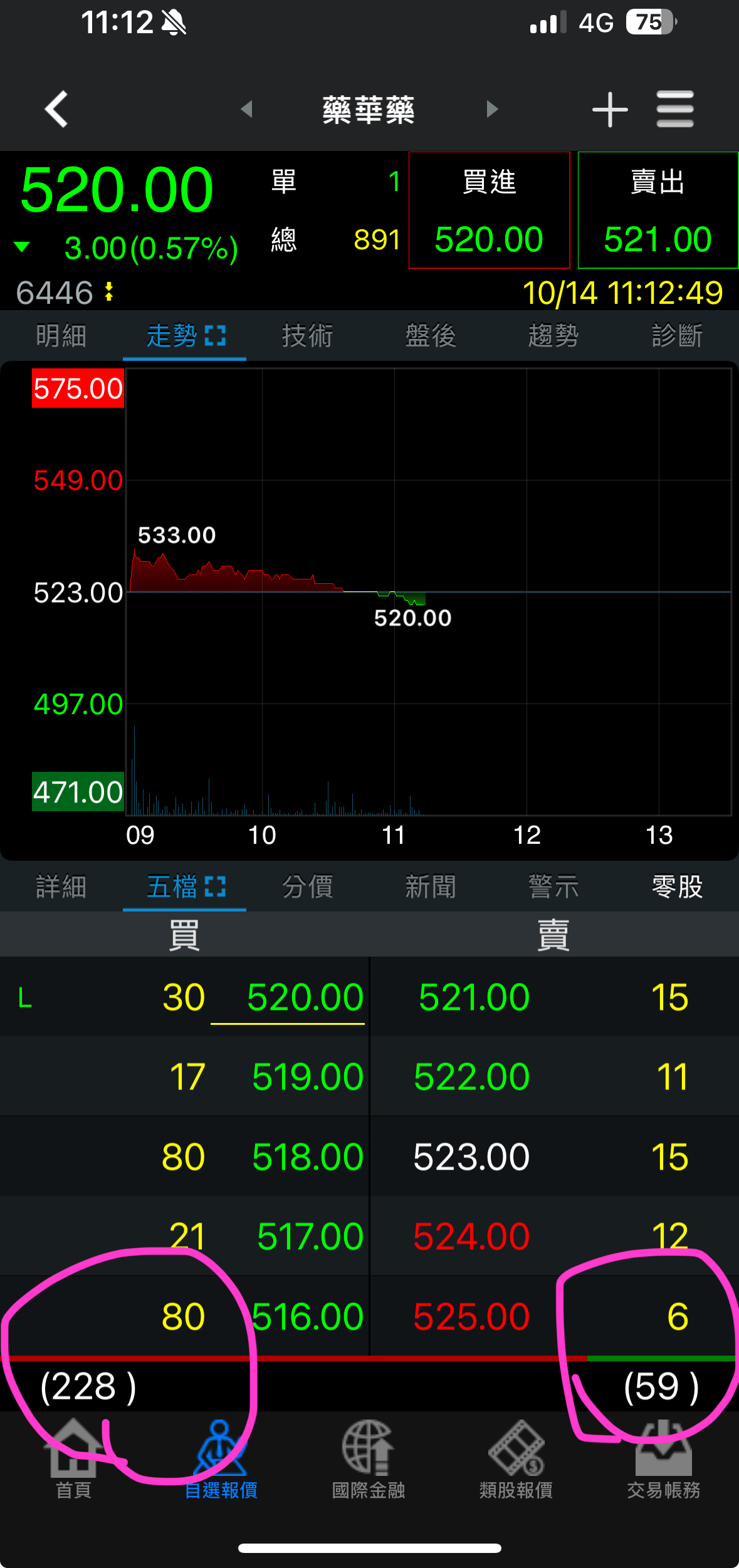
Task: View the 趨勢 trend tab
Action: pos(553,336)
